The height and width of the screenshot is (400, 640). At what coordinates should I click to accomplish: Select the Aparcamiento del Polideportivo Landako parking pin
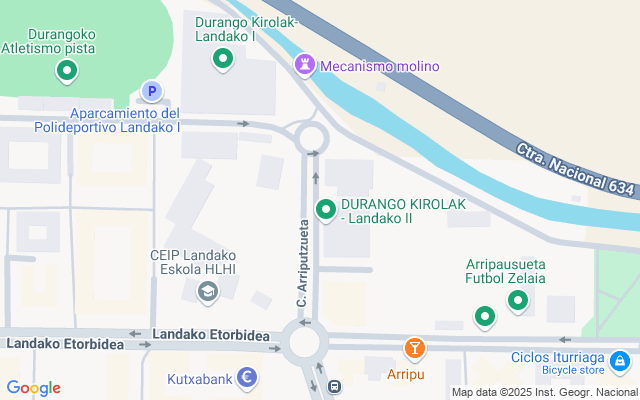click(x=151, y=91)
